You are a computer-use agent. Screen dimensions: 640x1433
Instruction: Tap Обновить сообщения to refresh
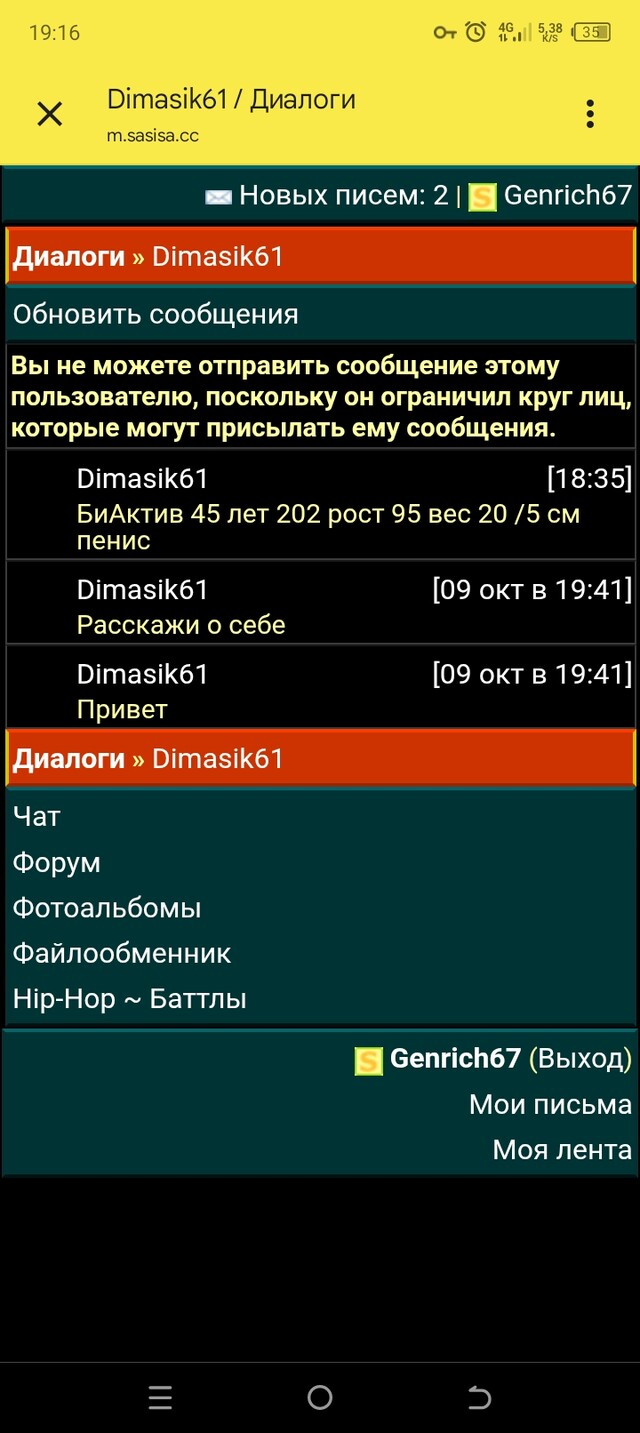[155, 314]
